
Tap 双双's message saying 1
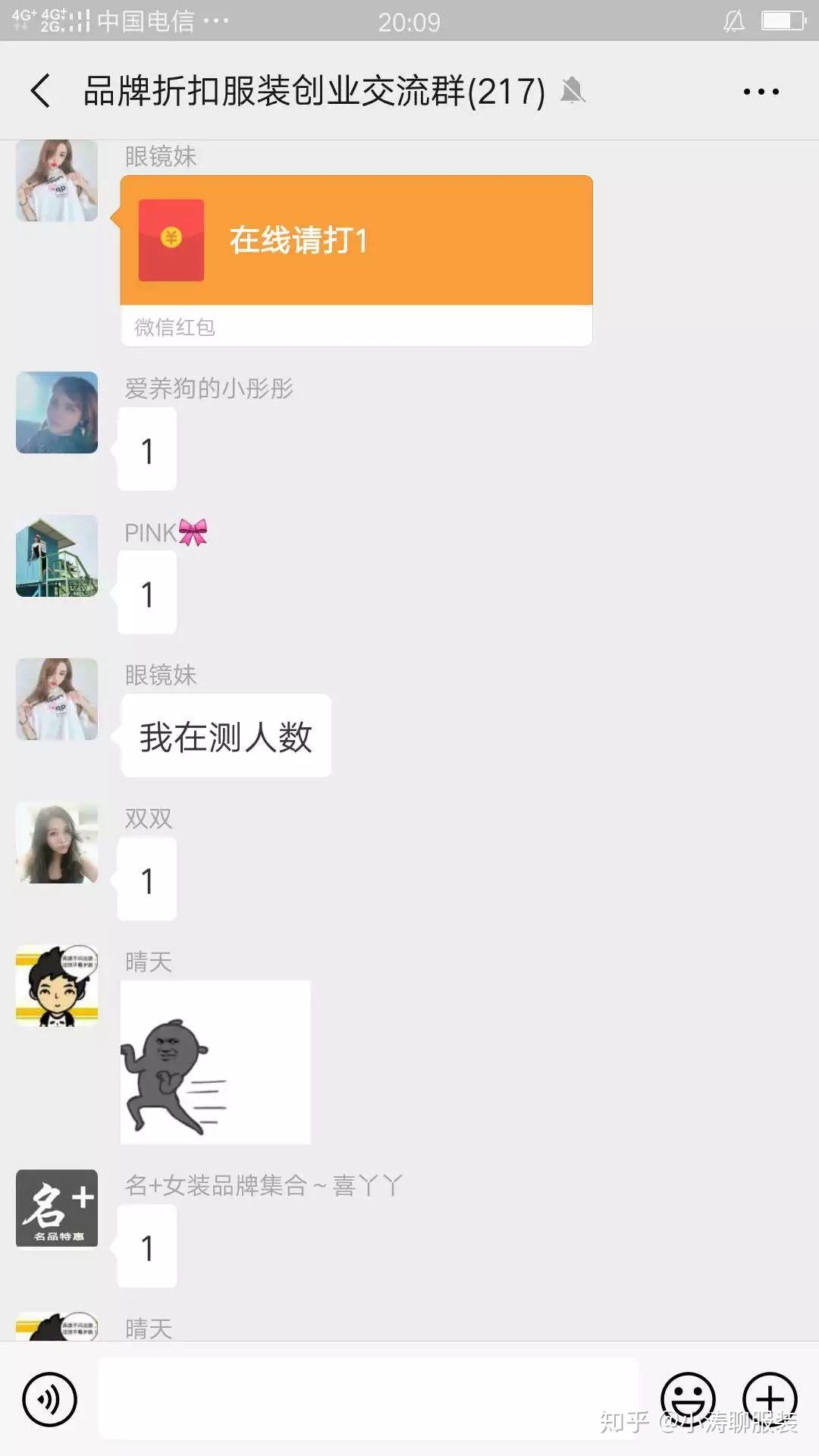[146, 880]
